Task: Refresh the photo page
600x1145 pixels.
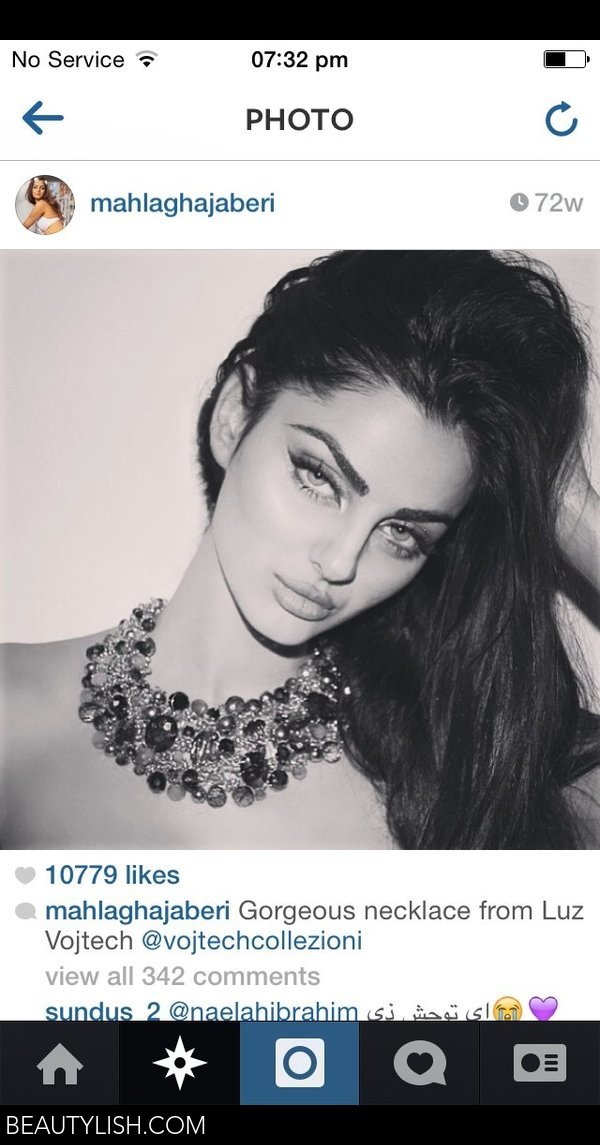Action: tap(561, 119)
